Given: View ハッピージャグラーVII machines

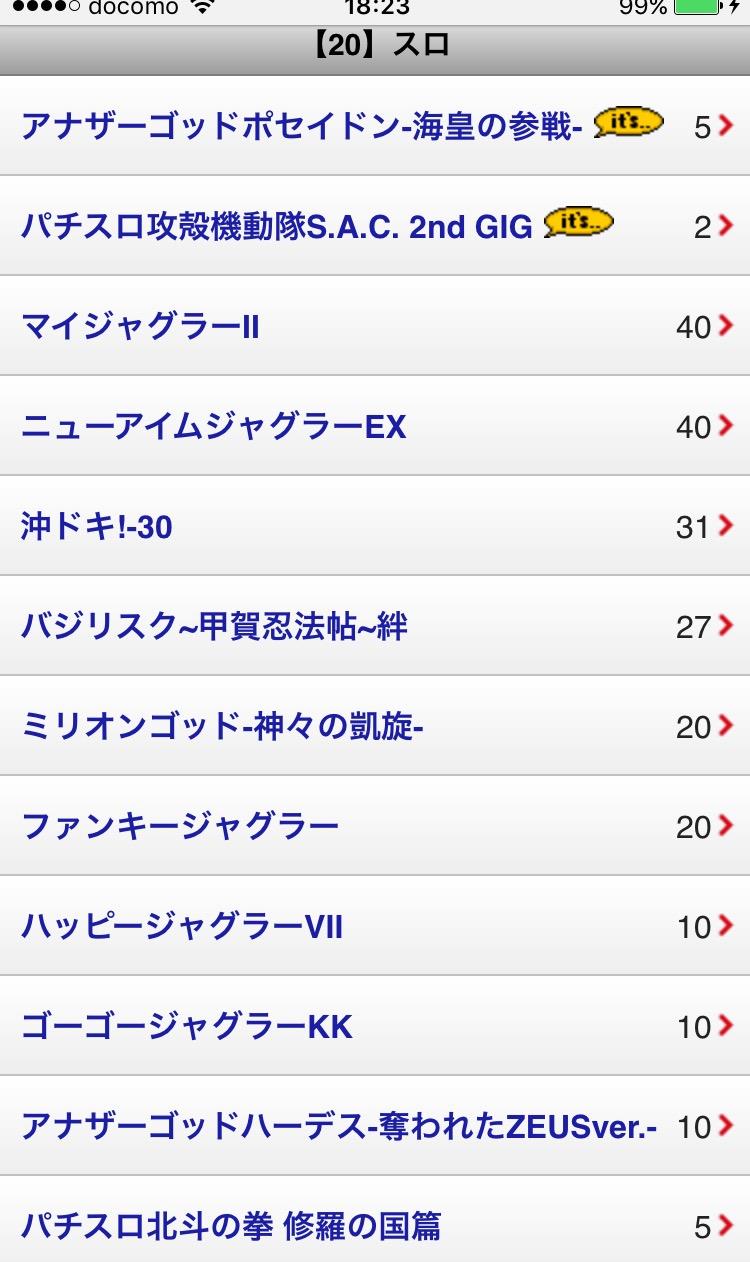Looking at the screenshot, I should click(x=375, y=926).
